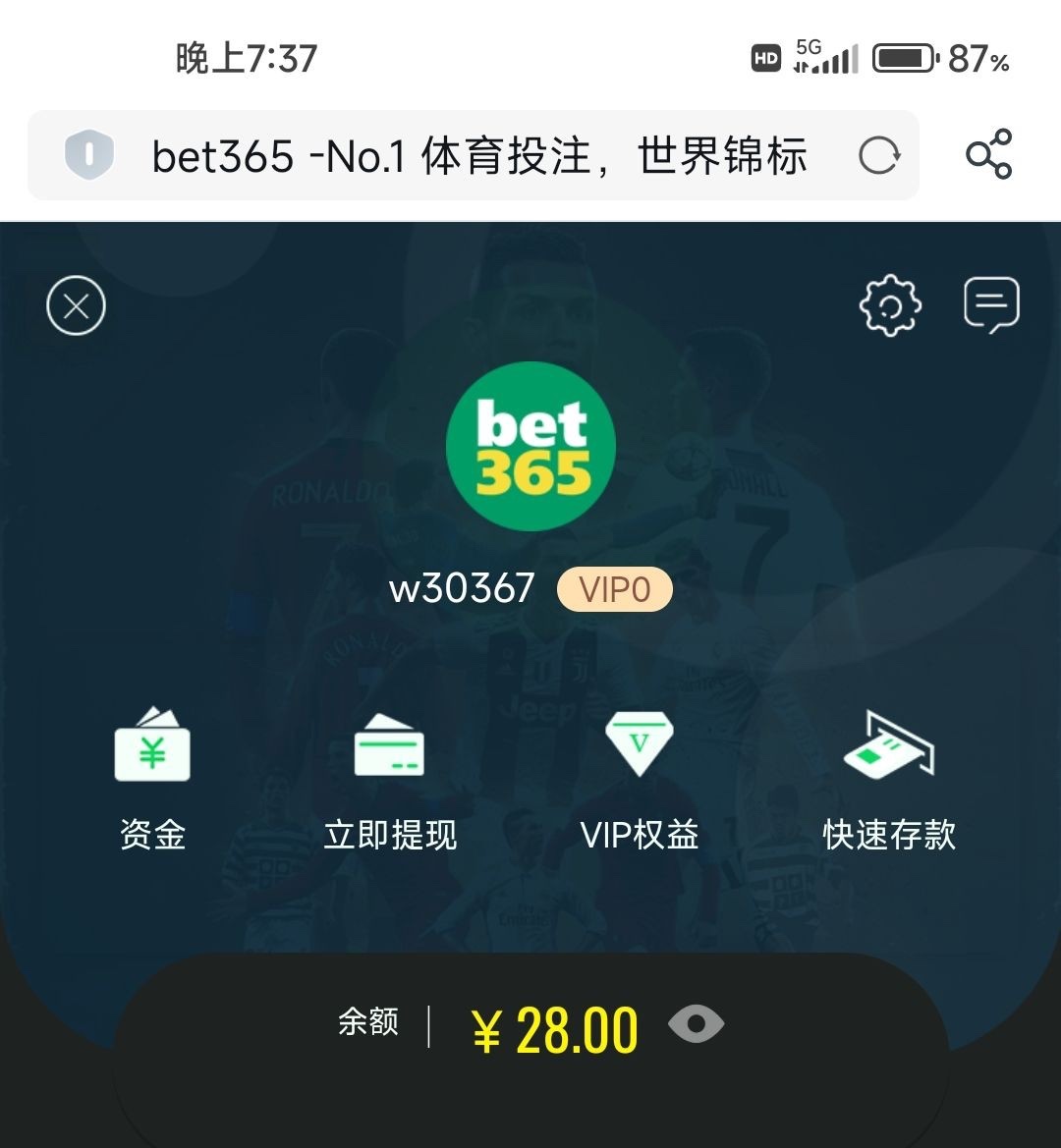Open the settings gear
This screenshot has width=1061, height=1148.
890,306
